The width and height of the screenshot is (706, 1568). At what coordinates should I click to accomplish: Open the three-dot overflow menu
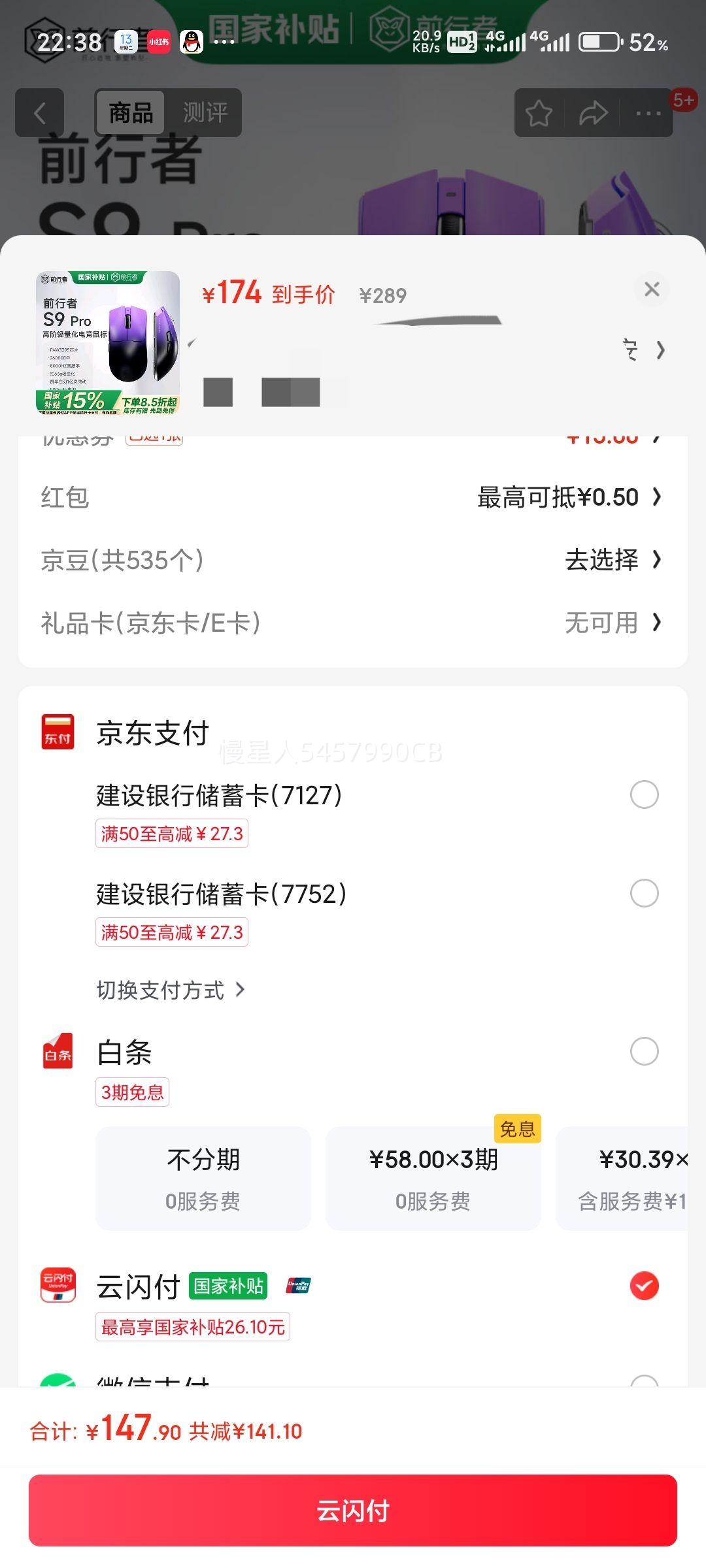pyautogui.click(x=648, y=113)
